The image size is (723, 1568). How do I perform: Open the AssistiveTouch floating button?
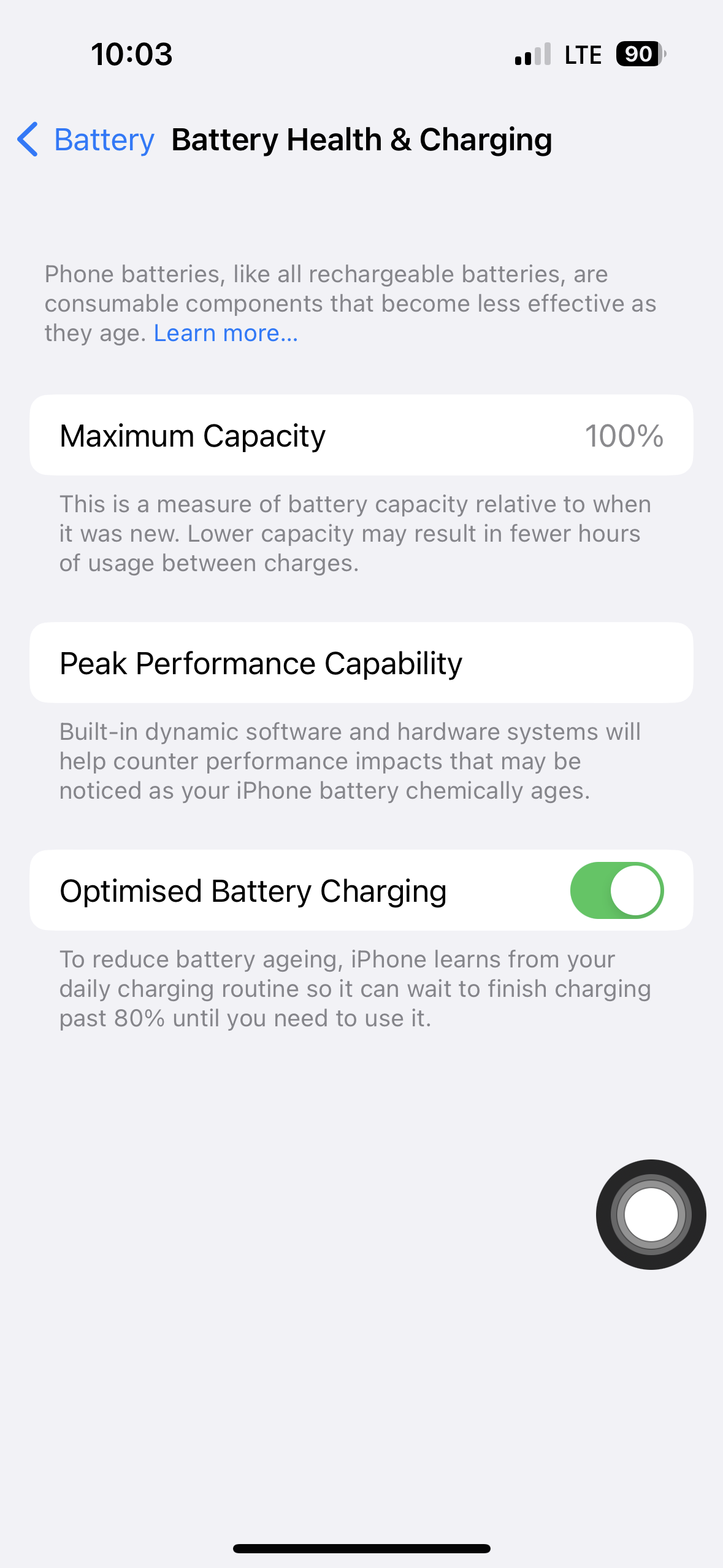tap(651, 1214)
